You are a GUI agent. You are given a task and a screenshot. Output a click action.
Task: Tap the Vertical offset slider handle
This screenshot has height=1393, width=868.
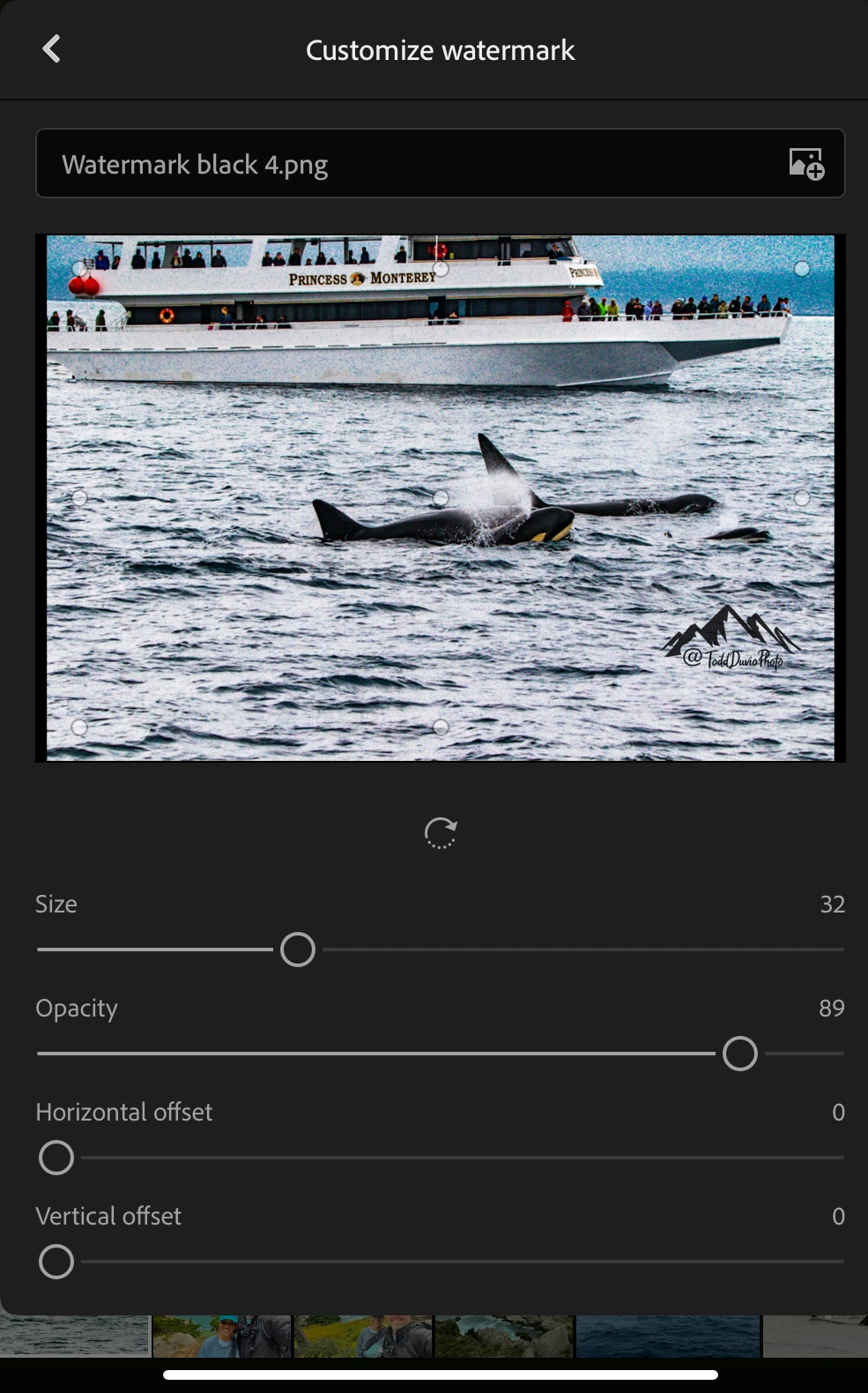click(56, 1262)
